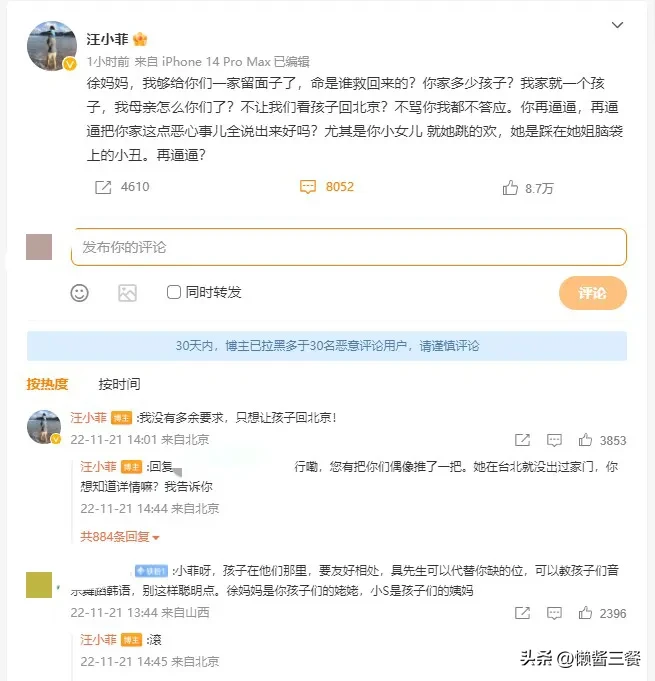Switch comment sorting to 按时间
655x681 pixels.
click(x=119, y=384)
